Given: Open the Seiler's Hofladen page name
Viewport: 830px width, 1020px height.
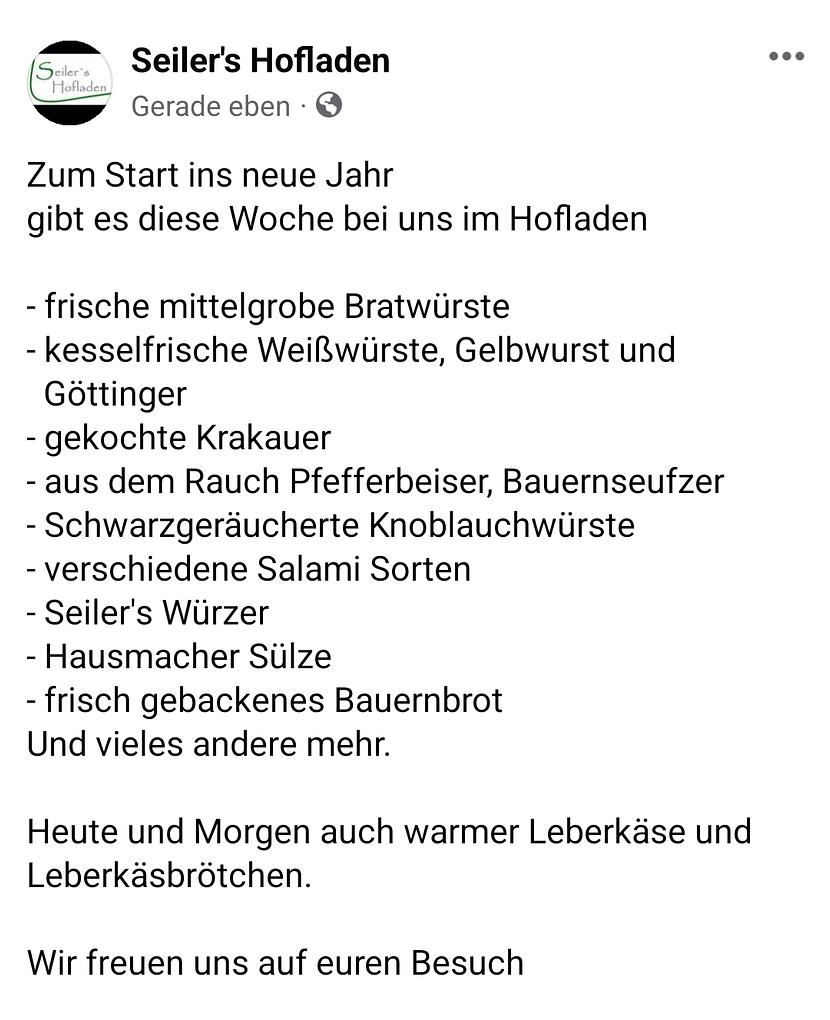Looking at the screenshot, I should point(260,60).
